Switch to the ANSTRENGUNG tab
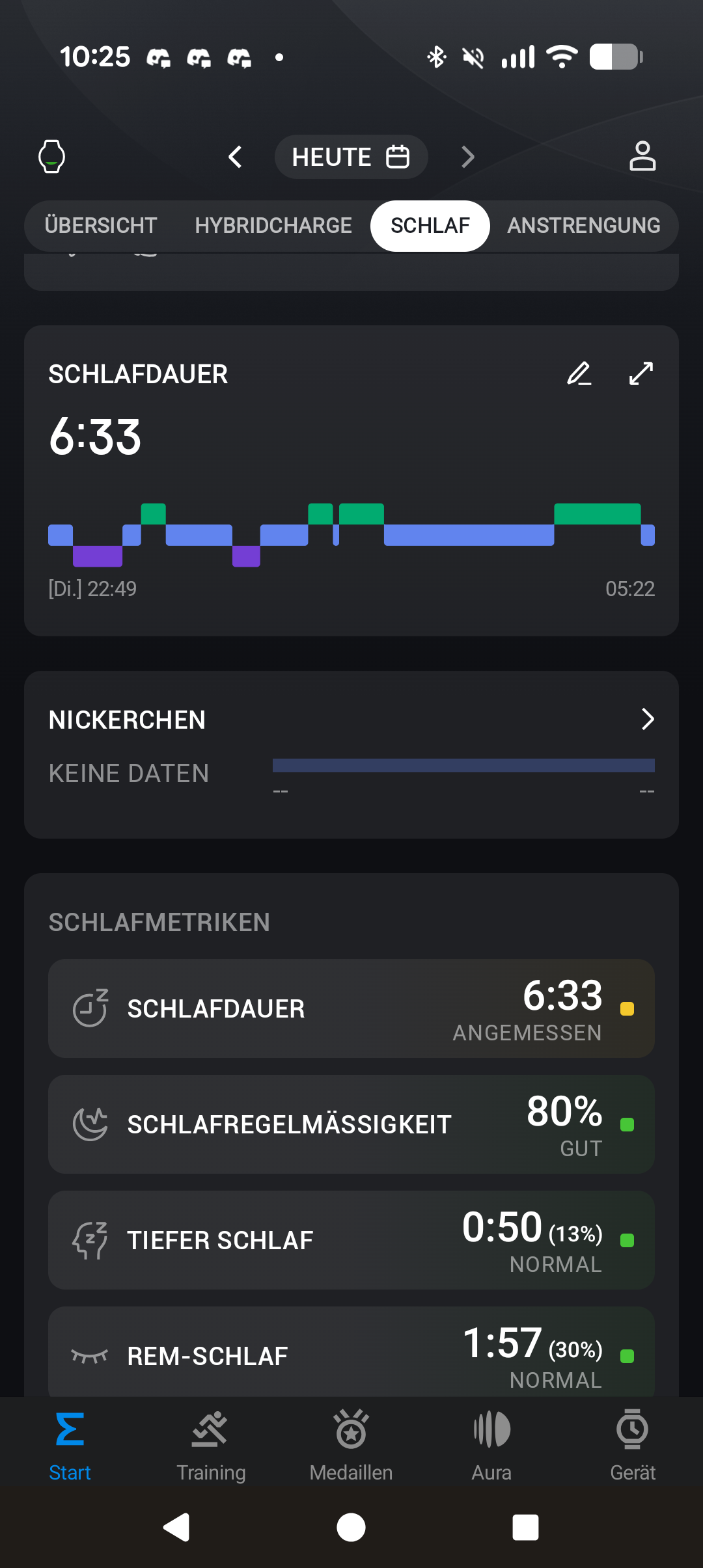The image size is (703, 1568). click(x=584, y=226)
